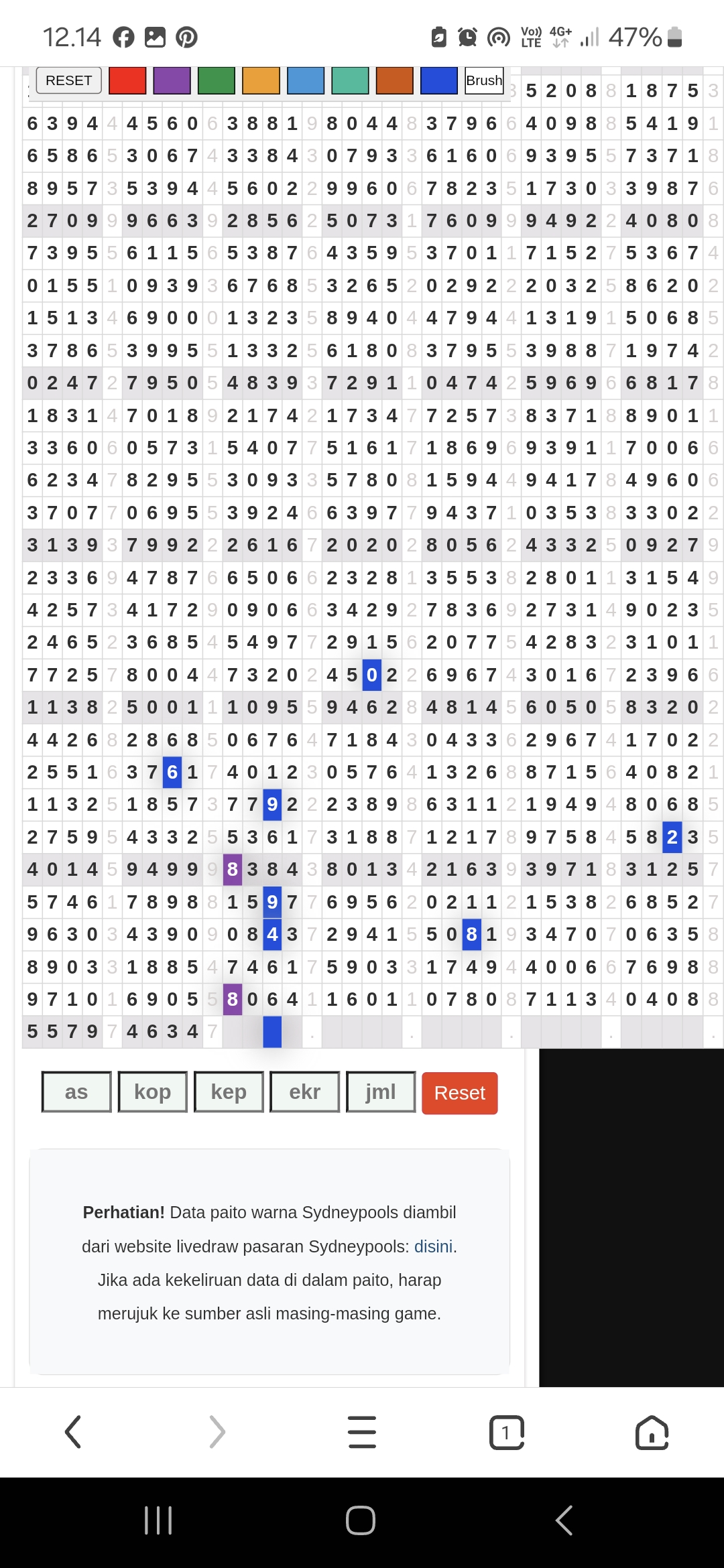The width and height of the screenshot is (724, 1568).
Task: Select the red color swatch
Action: (x=127, y=80)
